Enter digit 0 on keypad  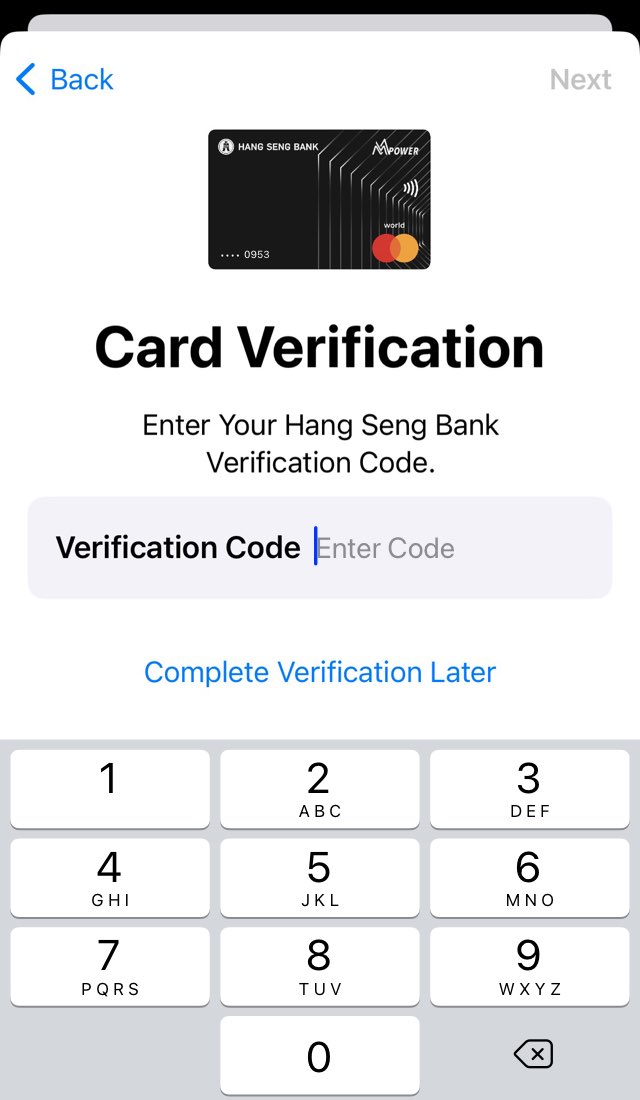[320, 1055]
